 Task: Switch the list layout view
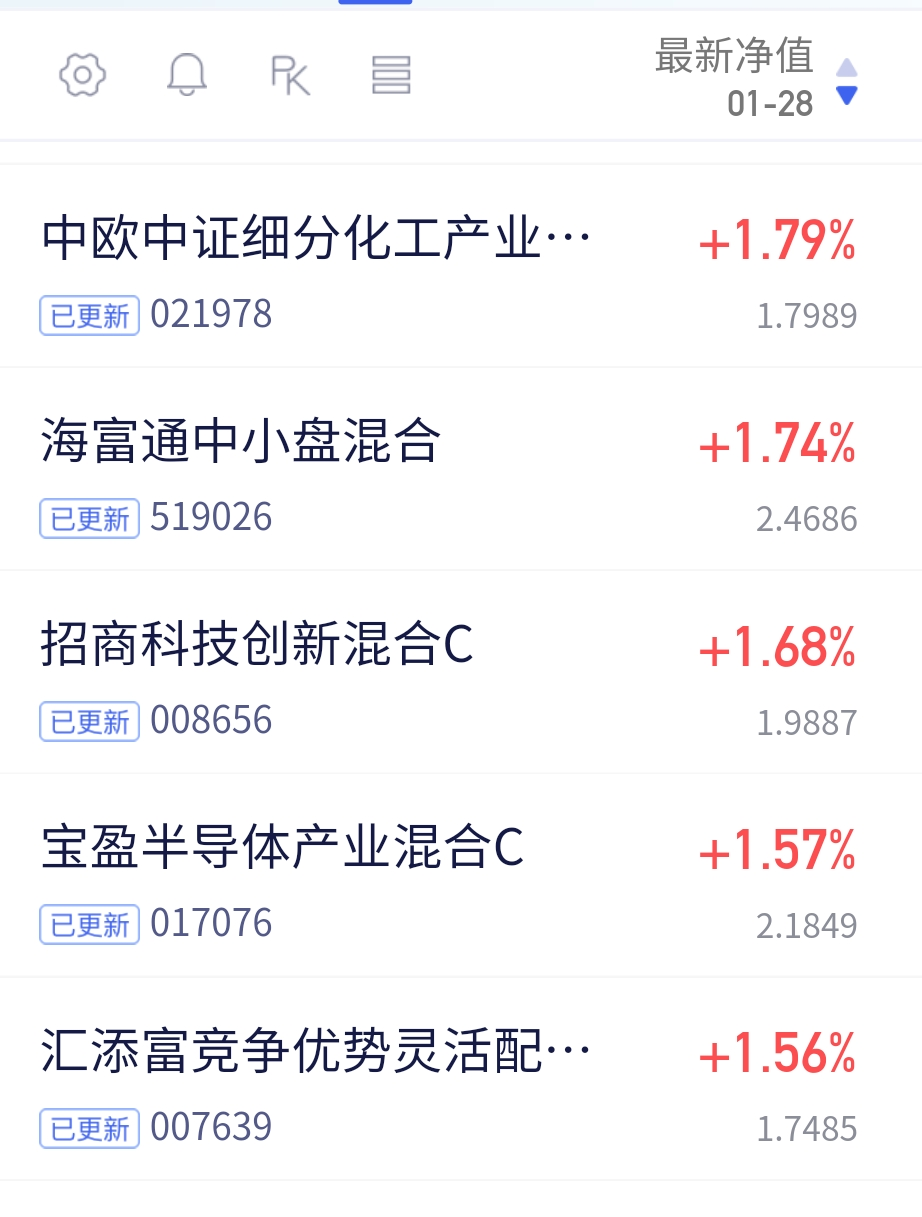391,75
